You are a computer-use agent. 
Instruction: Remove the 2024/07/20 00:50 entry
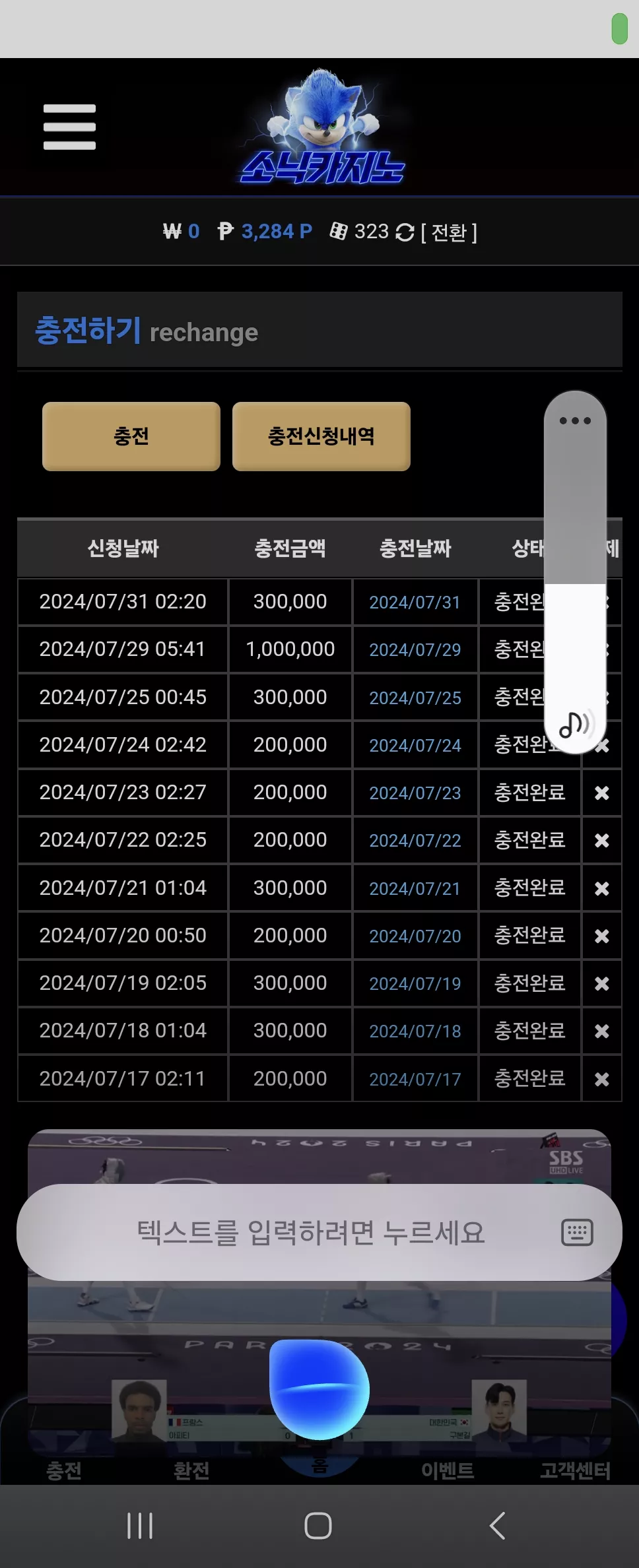pos(601,936)
